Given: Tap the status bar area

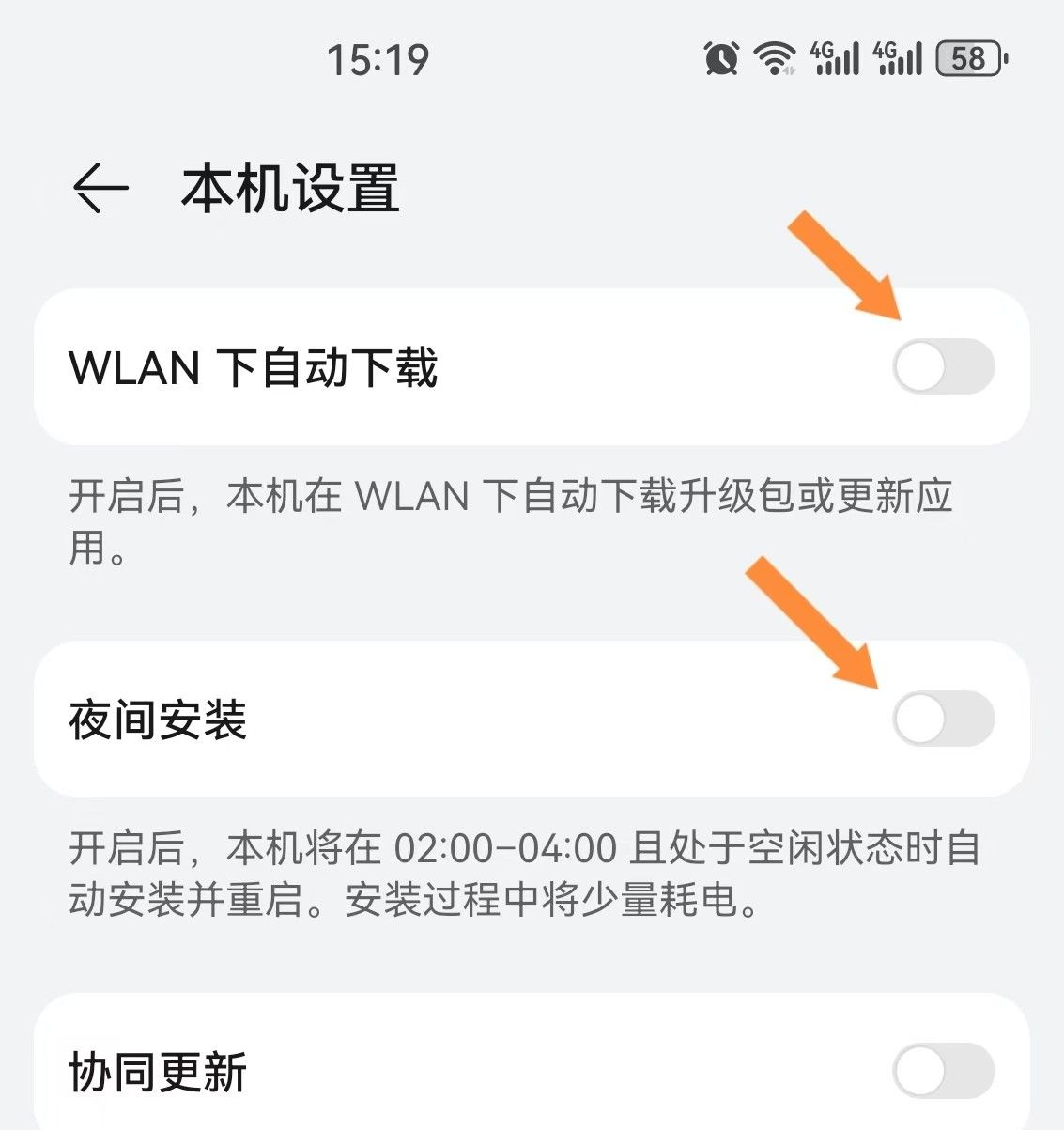Looking at the screenshot, I should point(532,58).
